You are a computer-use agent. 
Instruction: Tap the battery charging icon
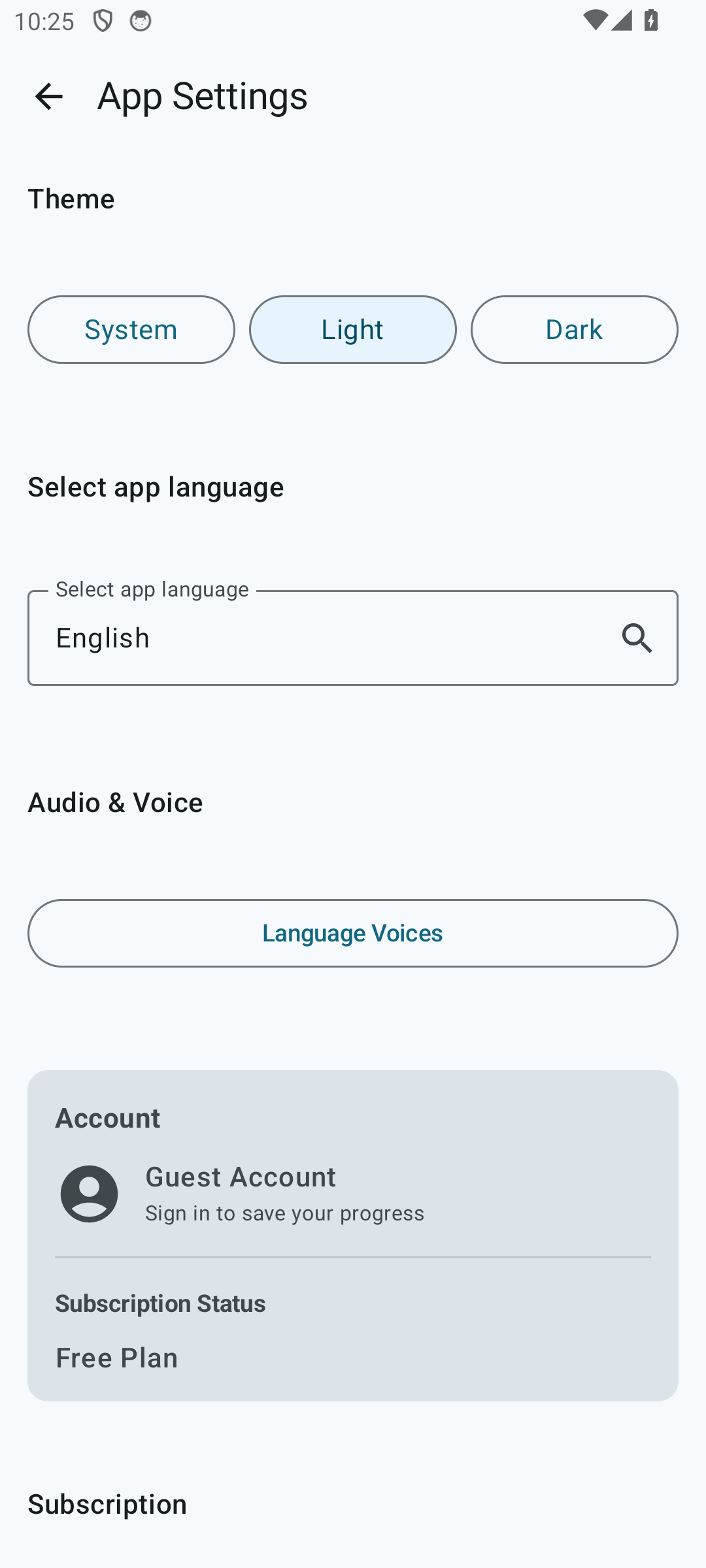(x=651, y=21)
